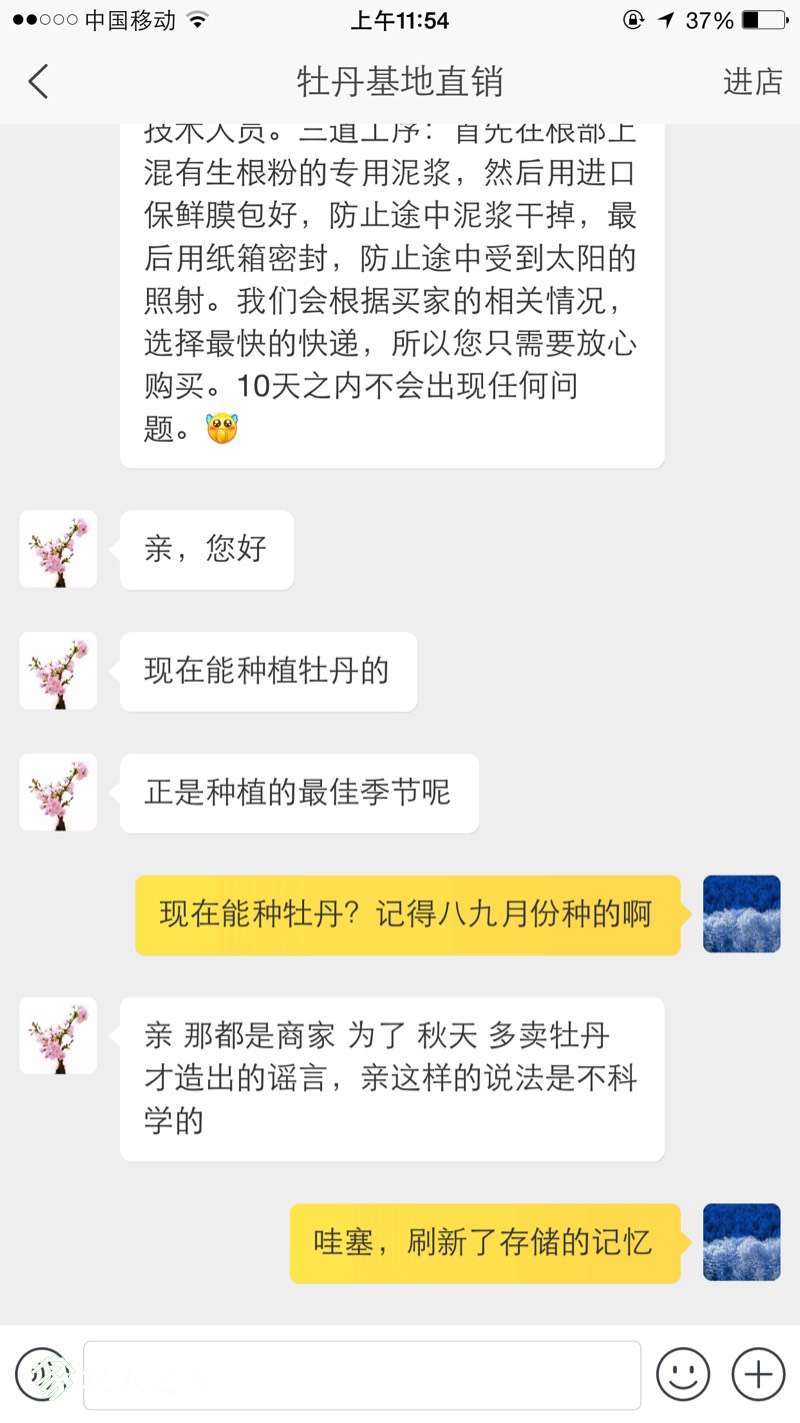Tap seller avatar beside 亲，您好 message
Image resolution: width=800 pixels, height=1423 pixels.
coord(58,549)
